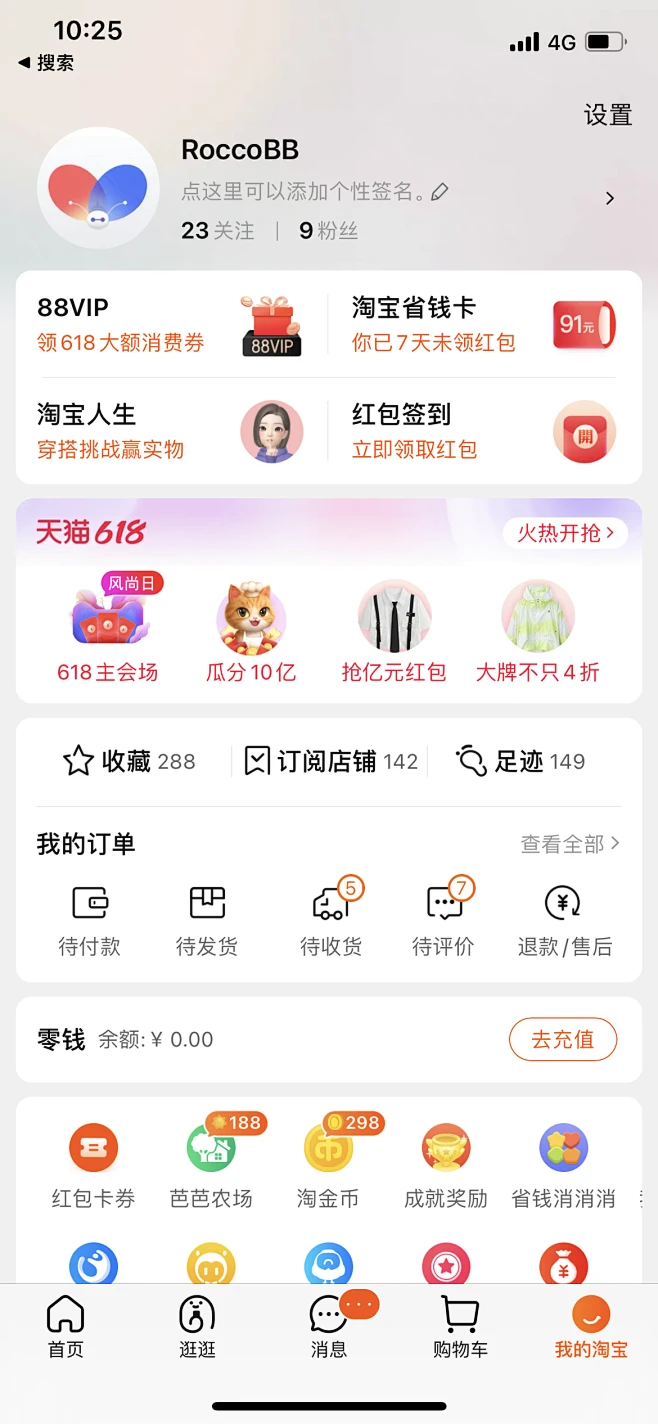
Task: Open 待评价 orders to review
Action: click(x=444, y=920)
